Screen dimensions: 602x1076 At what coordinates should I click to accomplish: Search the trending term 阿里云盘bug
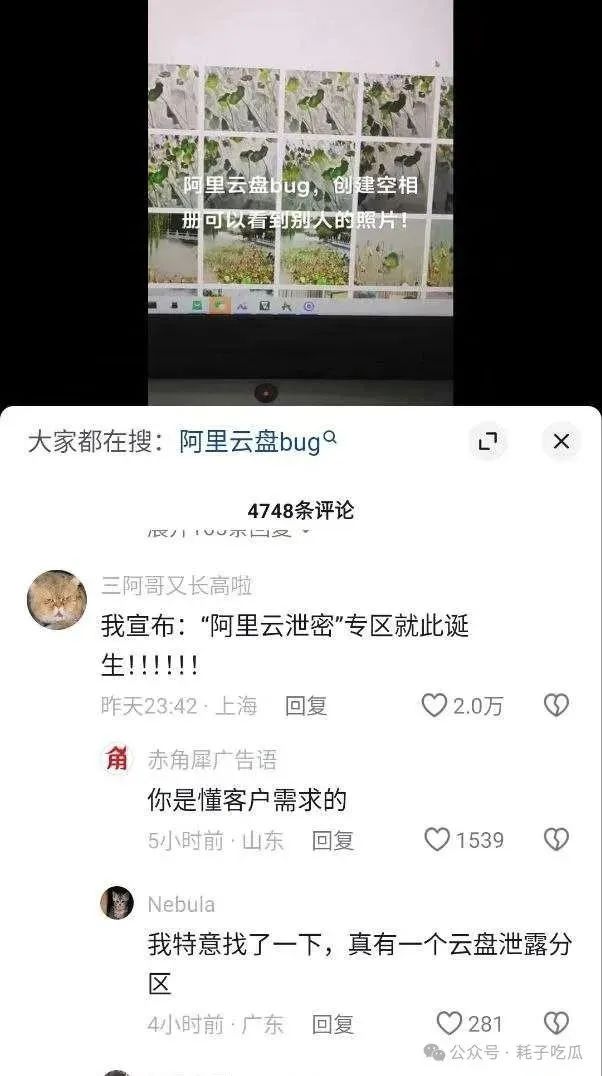(257, 442)
